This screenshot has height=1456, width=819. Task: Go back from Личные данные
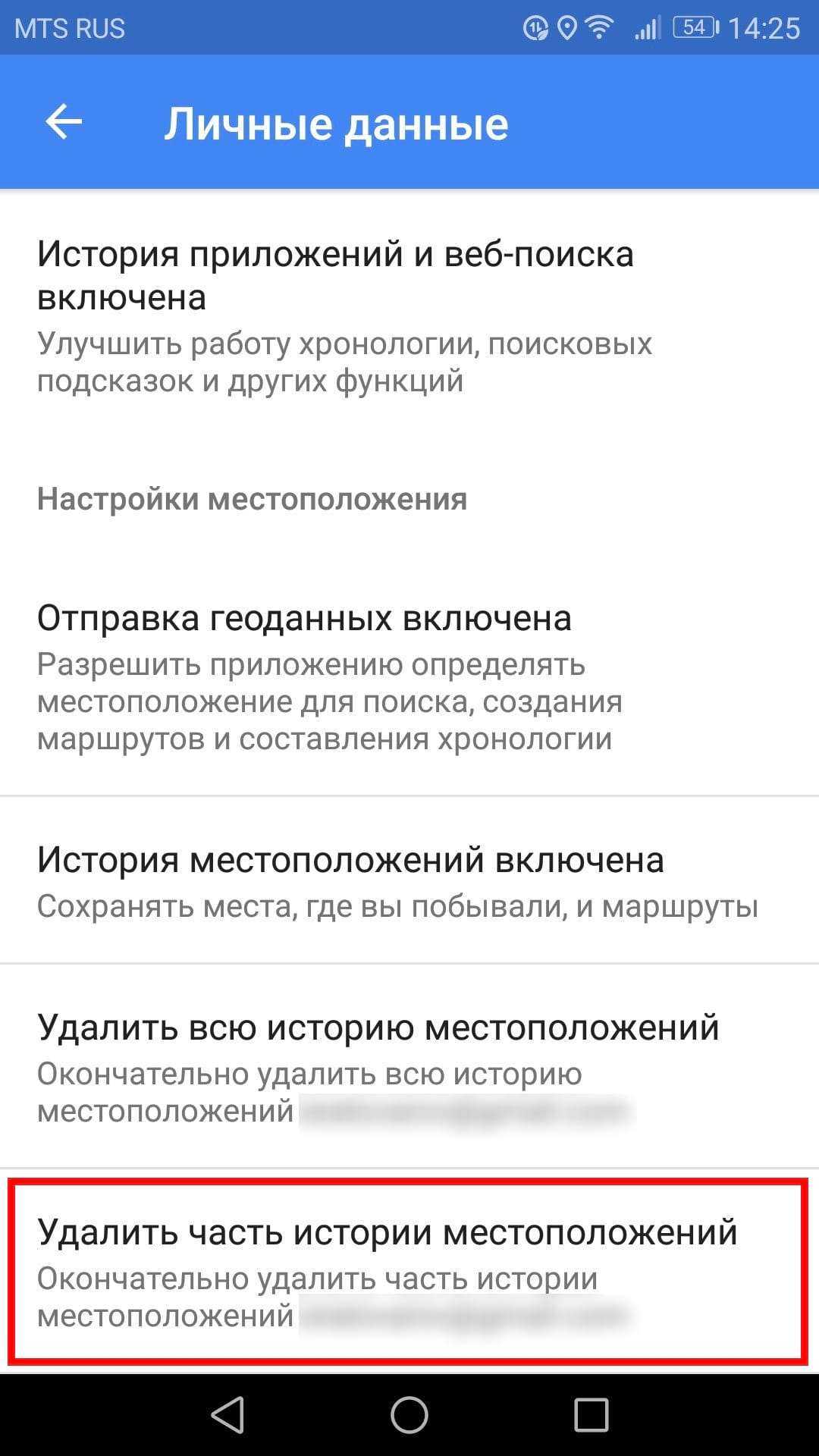(x=64, y=122)
